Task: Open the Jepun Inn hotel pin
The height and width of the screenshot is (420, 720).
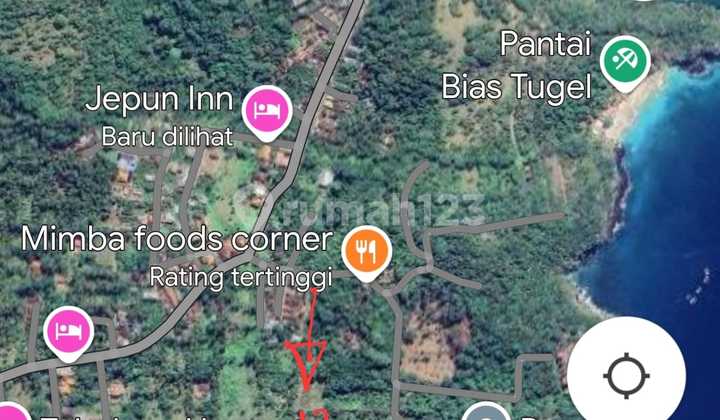Action: point(266,107)
